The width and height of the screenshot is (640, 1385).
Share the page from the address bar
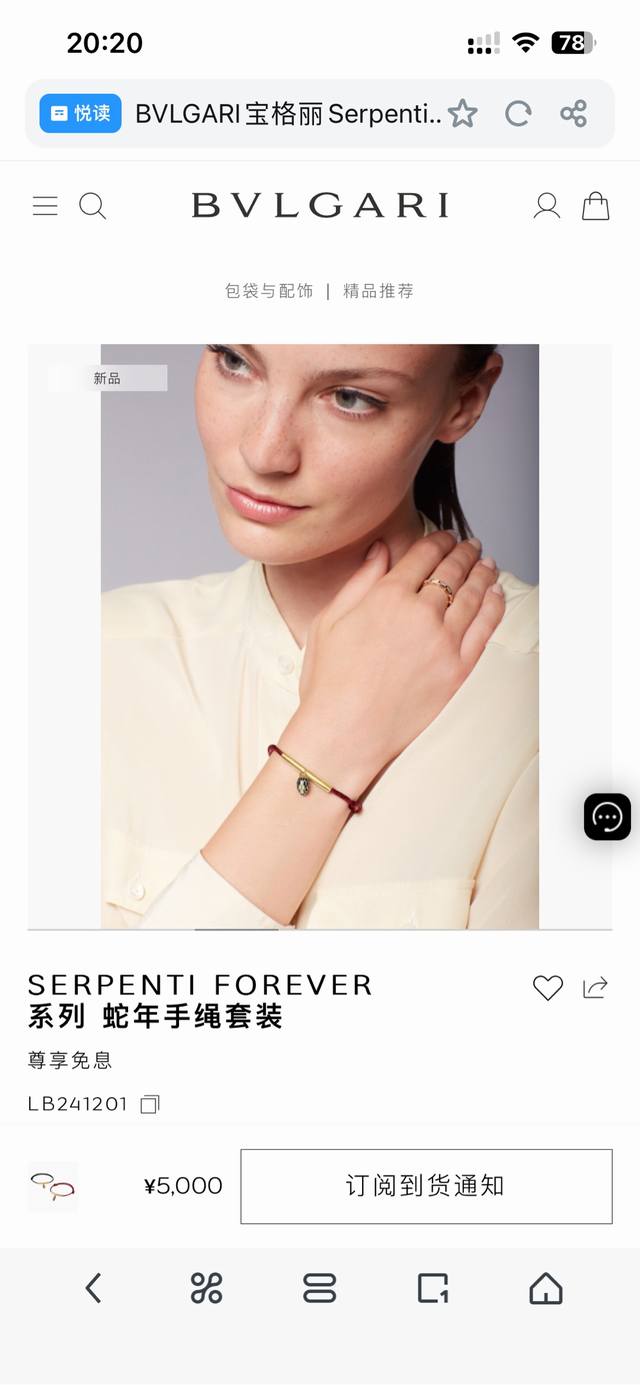(573, 113)
